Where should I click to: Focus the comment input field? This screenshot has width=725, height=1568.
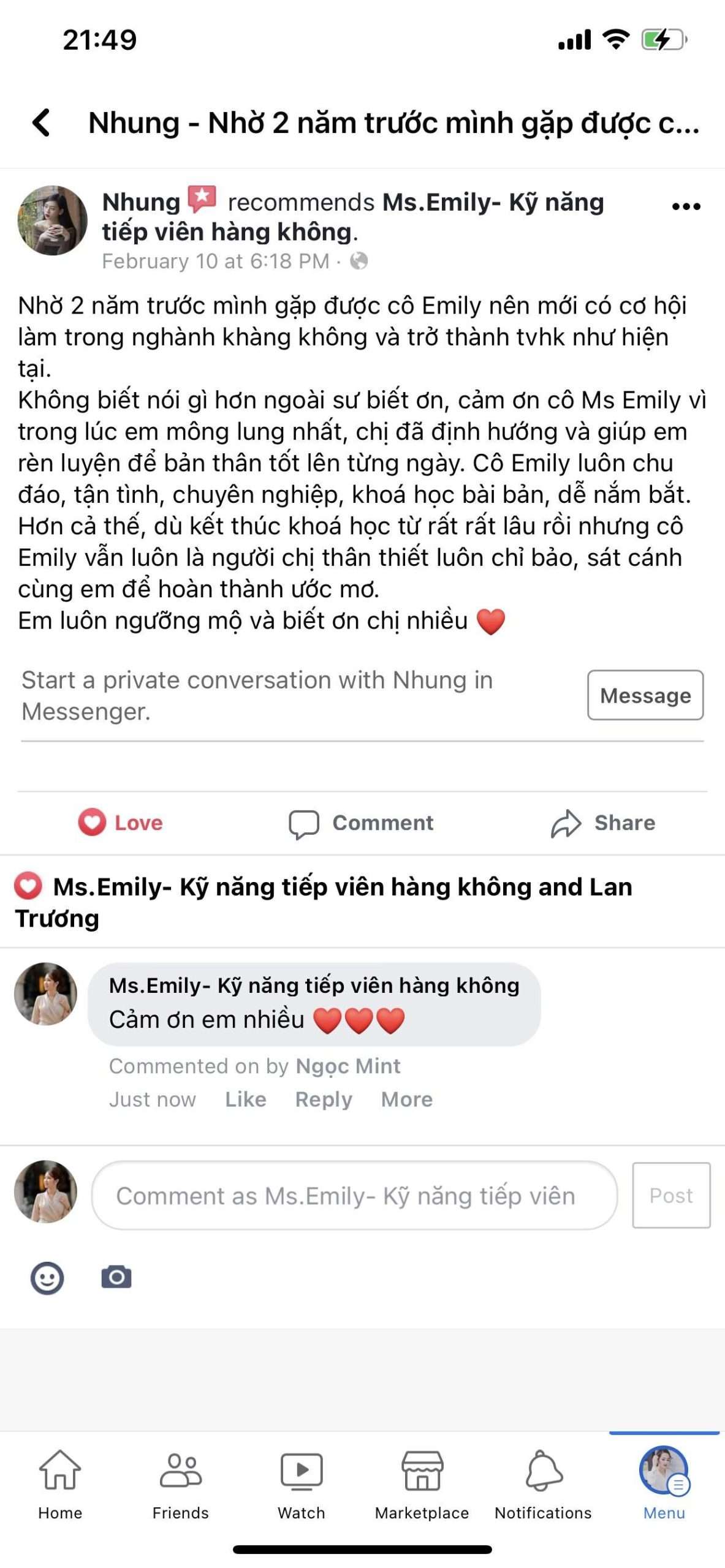coord(354,1196)
